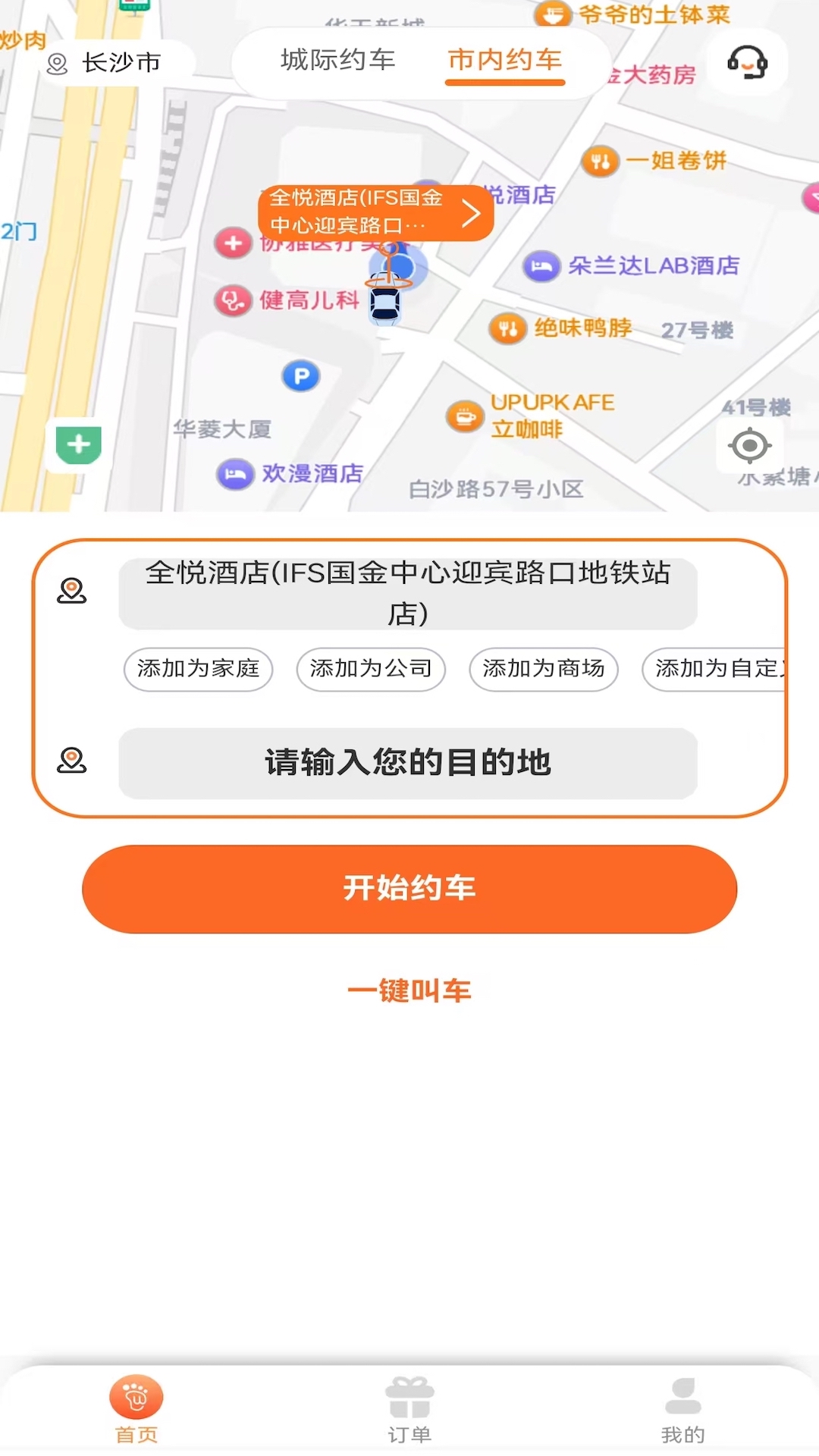The height and width of the screenshot is (1456, 819).
Task: Select the 市内约车 tab
Action: pos(505,62)
